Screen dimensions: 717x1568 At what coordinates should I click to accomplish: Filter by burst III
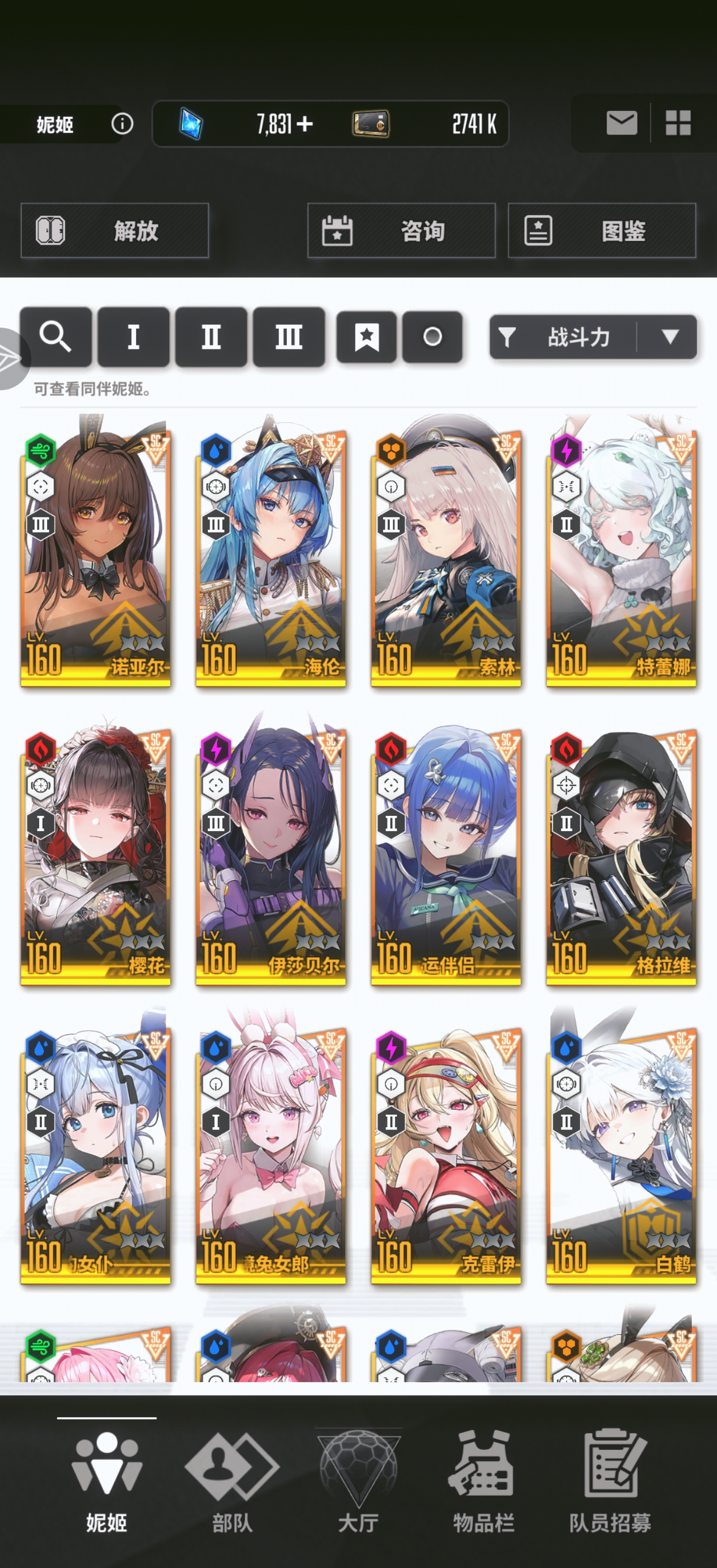pos(288,337)
